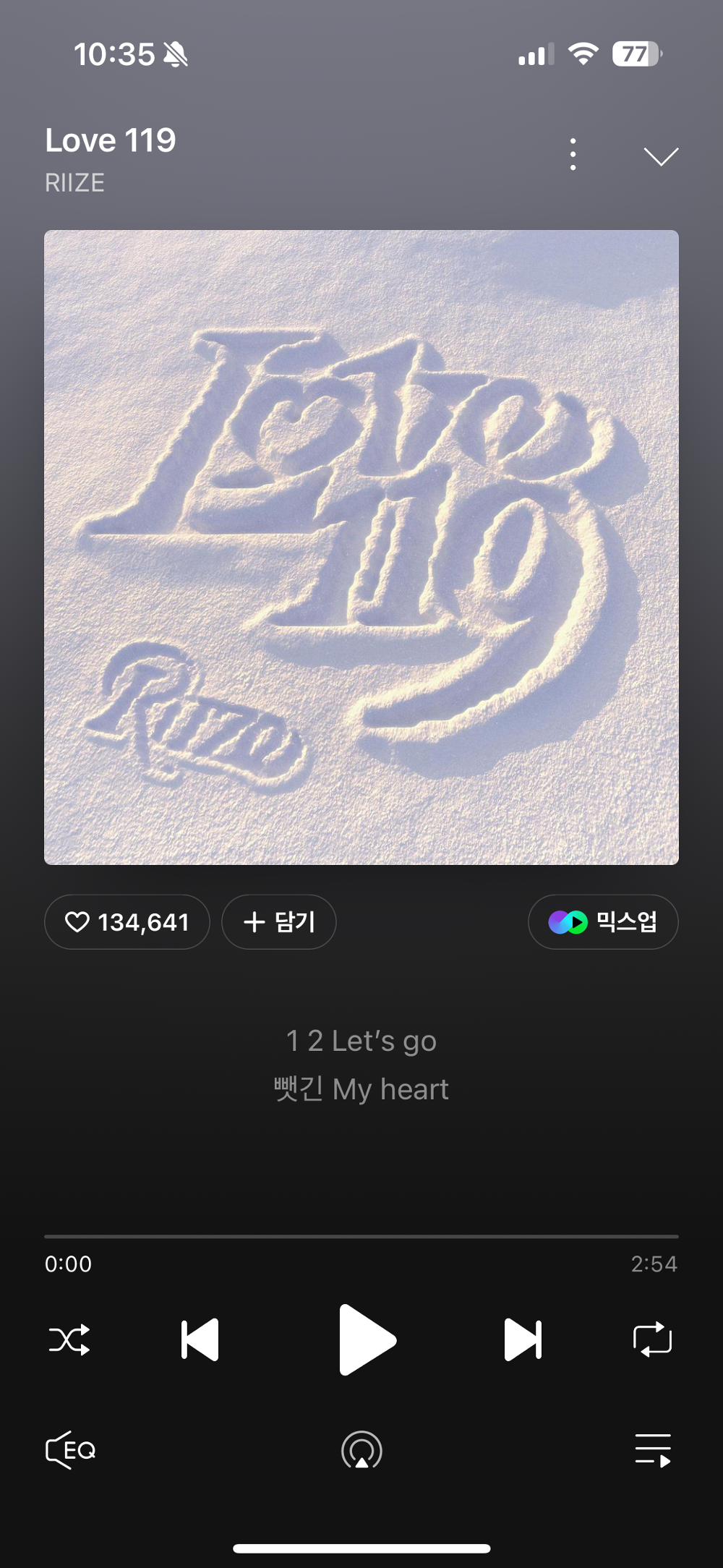Toggle repeat to repeat-one
This screenshot has height=1568, width=723.
(653, 1339)
